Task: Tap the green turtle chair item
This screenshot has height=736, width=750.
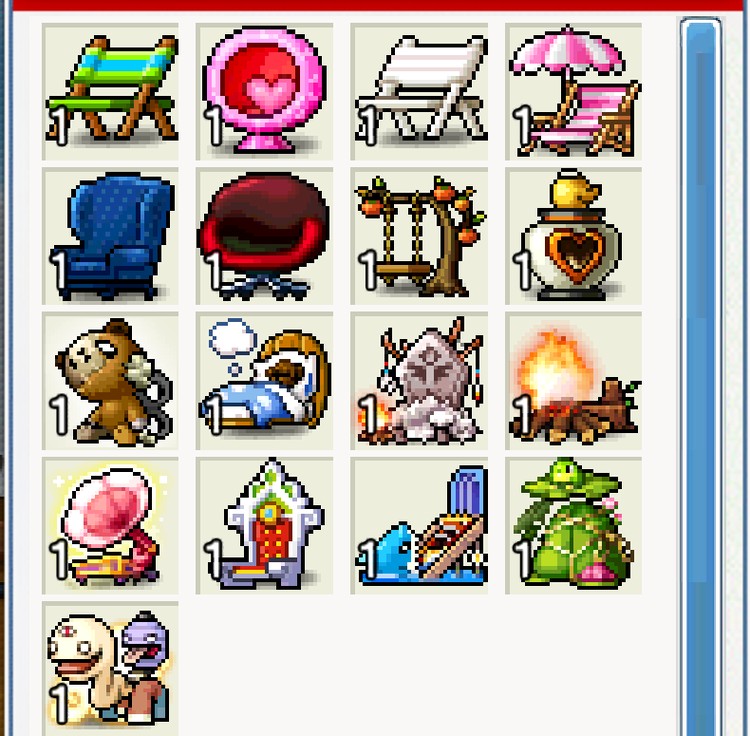Action: [x=574, y=527]
